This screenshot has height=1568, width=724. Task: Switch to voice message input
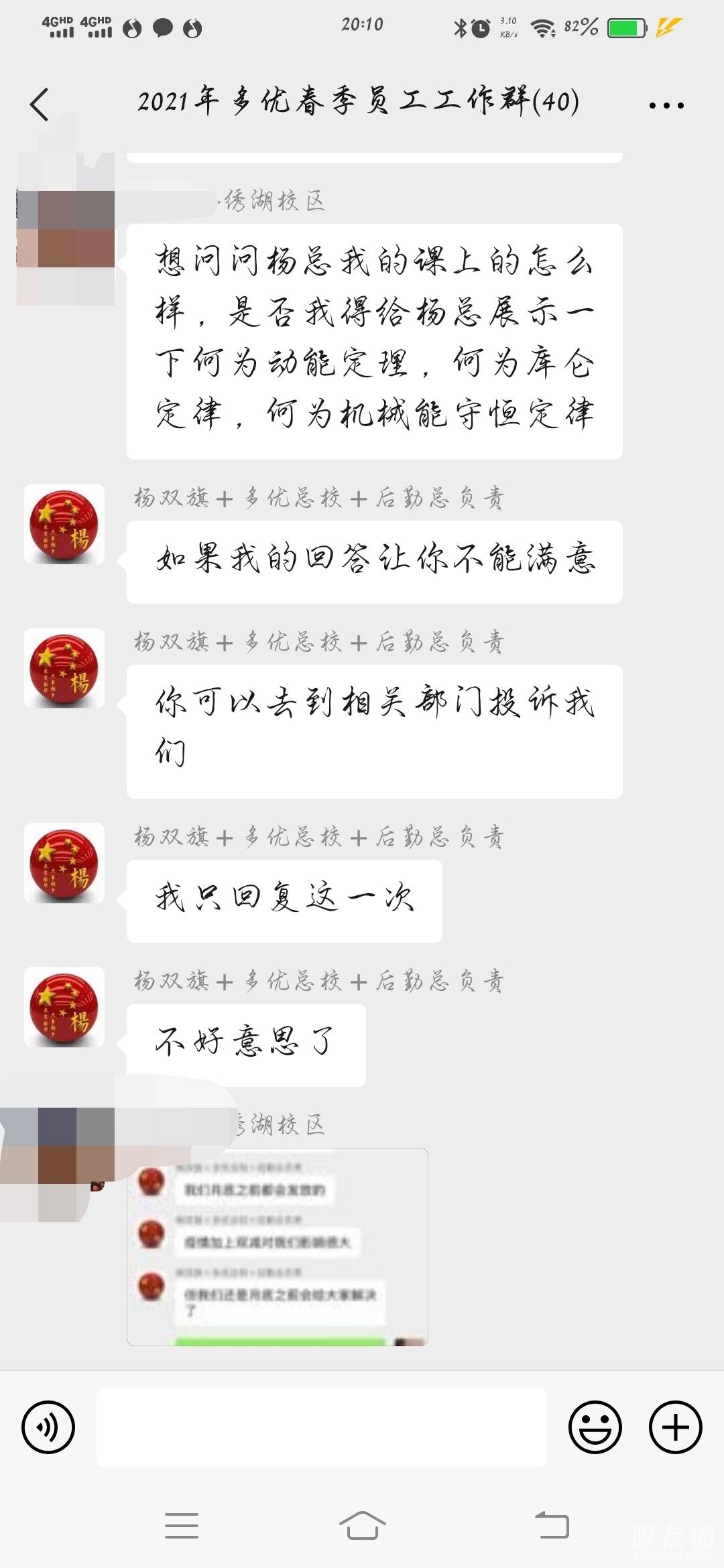48,1427
